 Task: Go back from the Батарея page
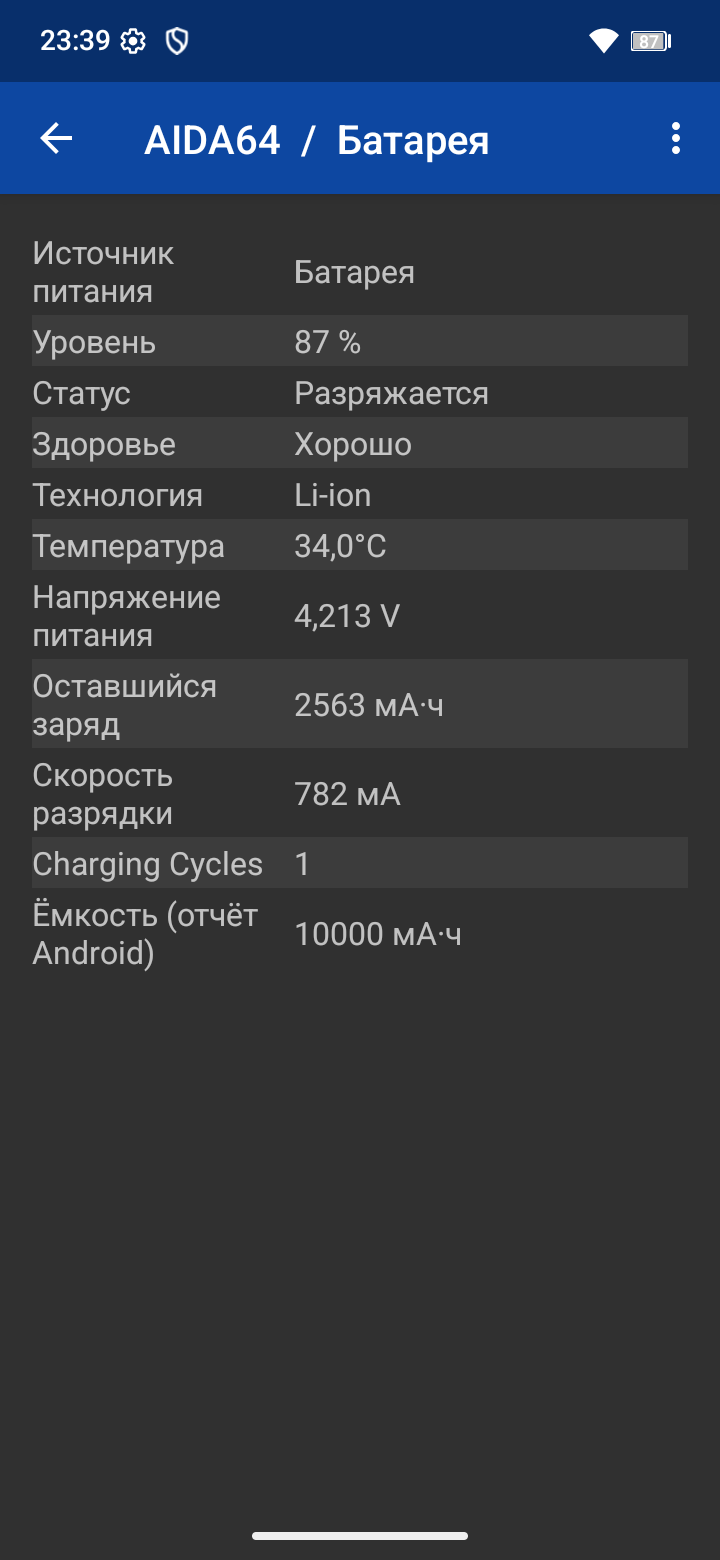point(56,139)
